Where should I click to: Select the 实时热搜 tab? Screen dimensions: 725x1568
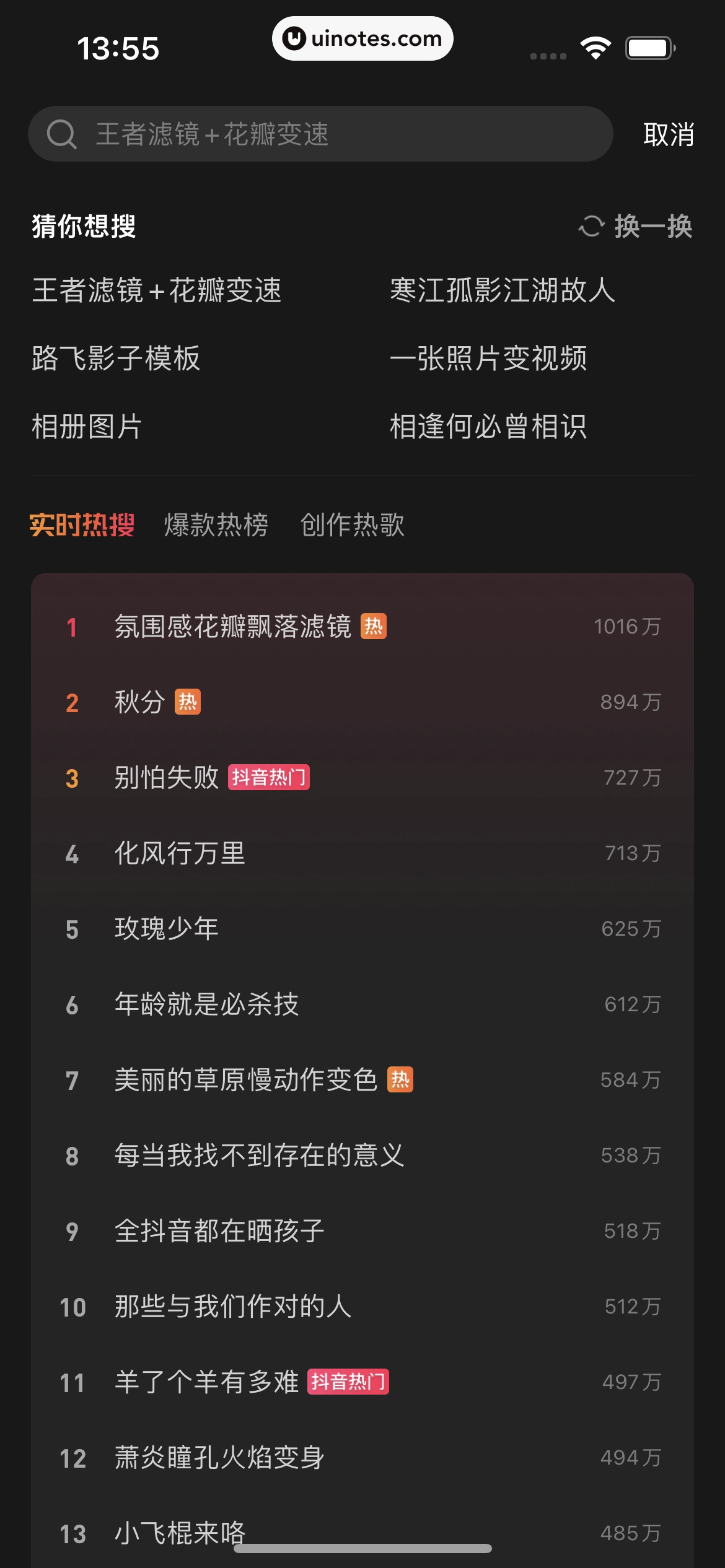(81, 526)
